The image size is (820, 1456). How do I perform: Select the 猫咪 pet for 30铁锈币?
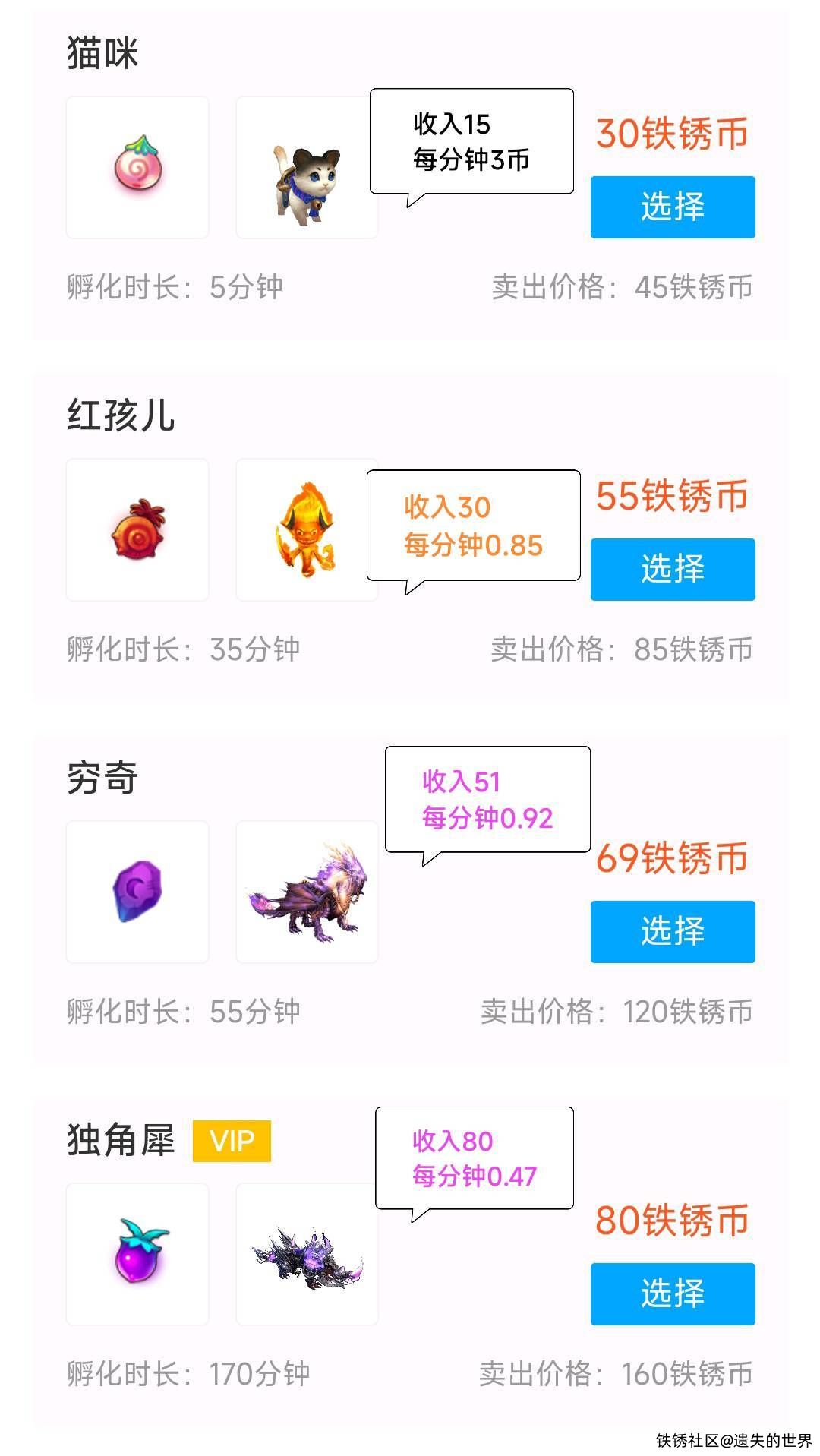(x=673, y=207)
